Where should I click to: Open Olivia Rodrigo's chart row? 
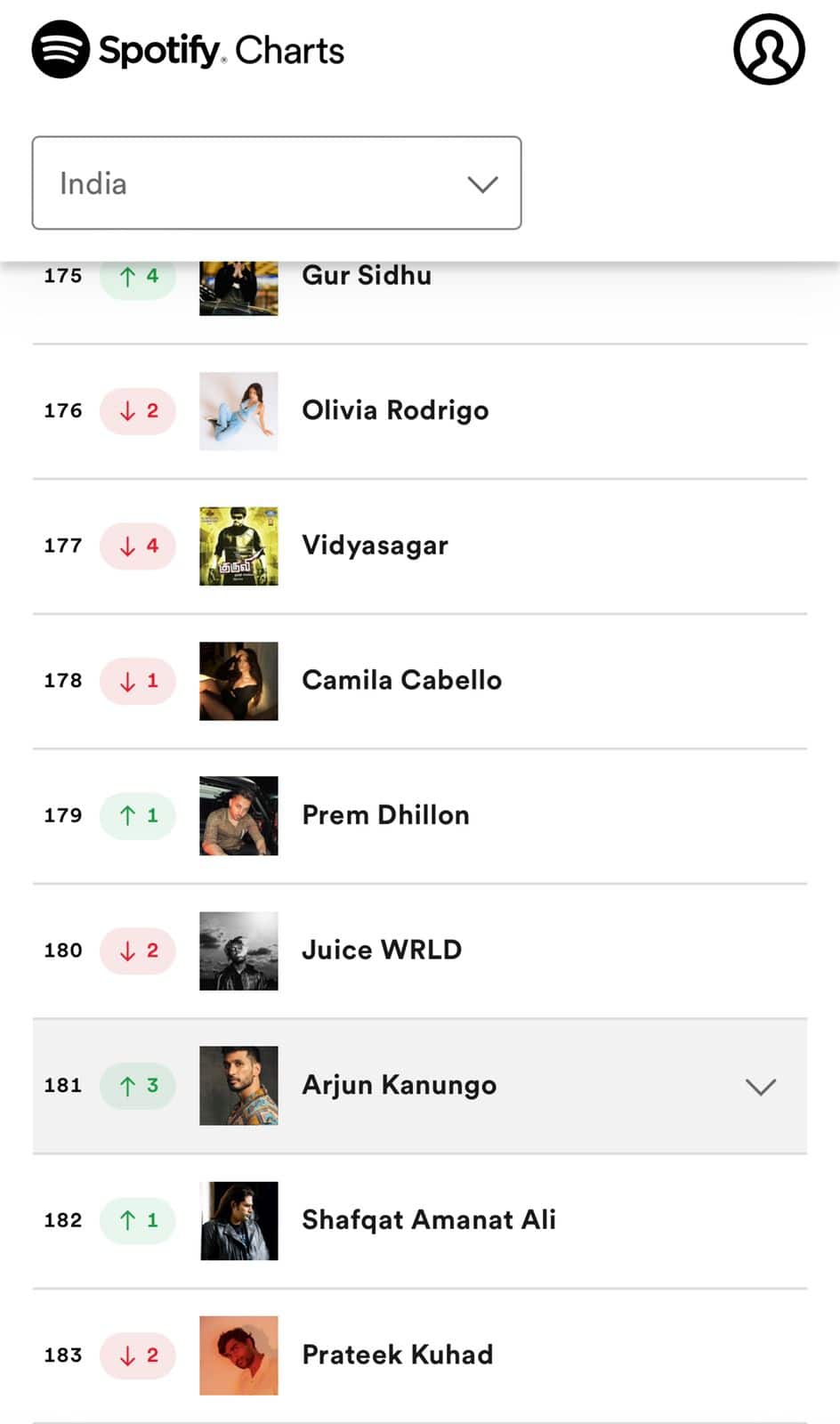420,411
